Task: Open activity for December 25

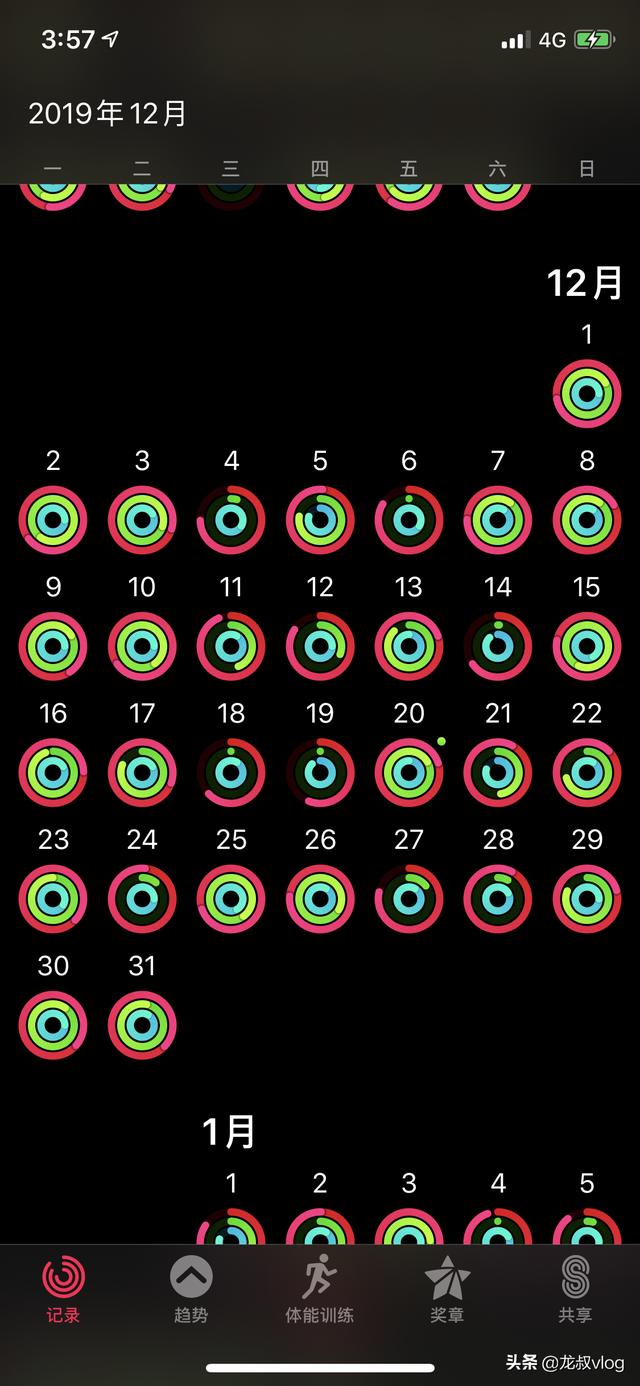Action: (x=231, y=899)
